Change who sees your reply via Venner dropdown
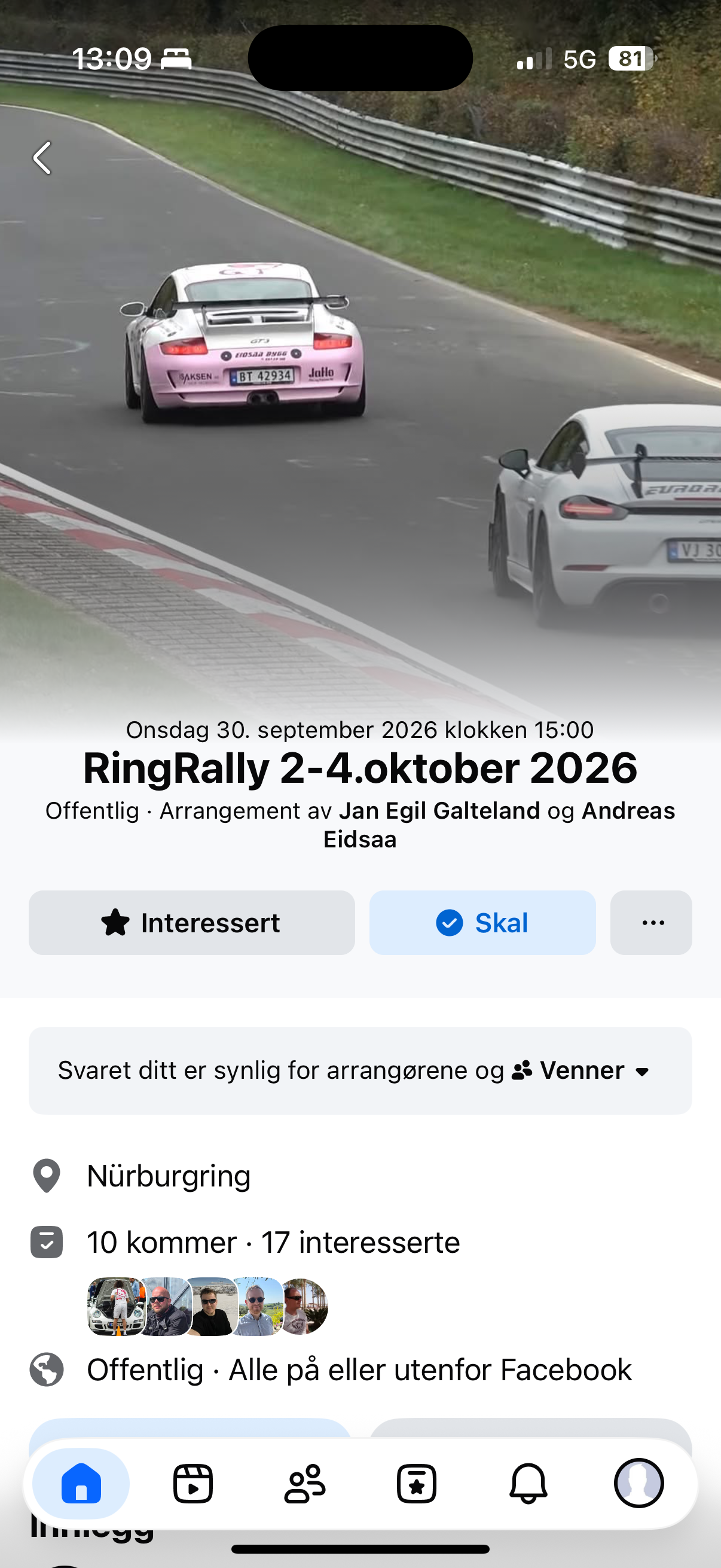Screen dimensions: 721x1568 (582, 1070)
